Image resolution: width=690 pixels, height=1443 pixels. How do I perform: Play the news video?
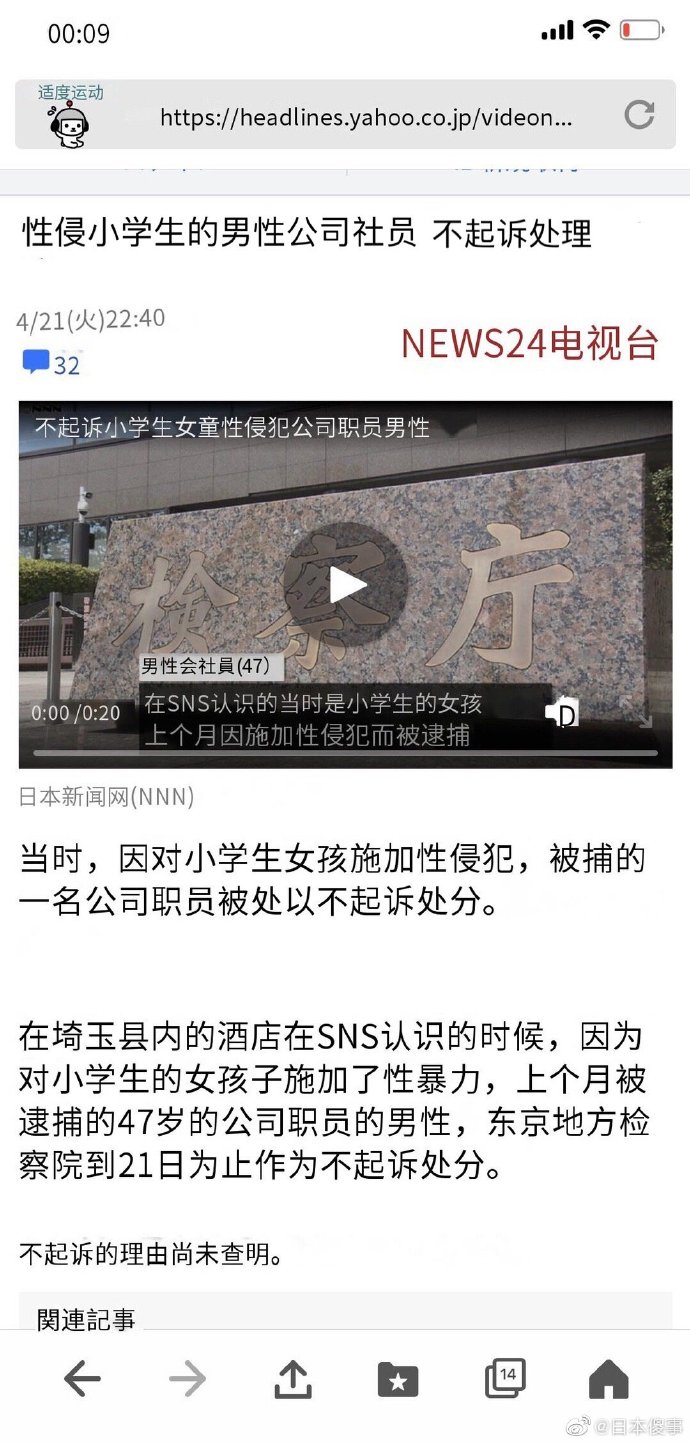[345, 585]
